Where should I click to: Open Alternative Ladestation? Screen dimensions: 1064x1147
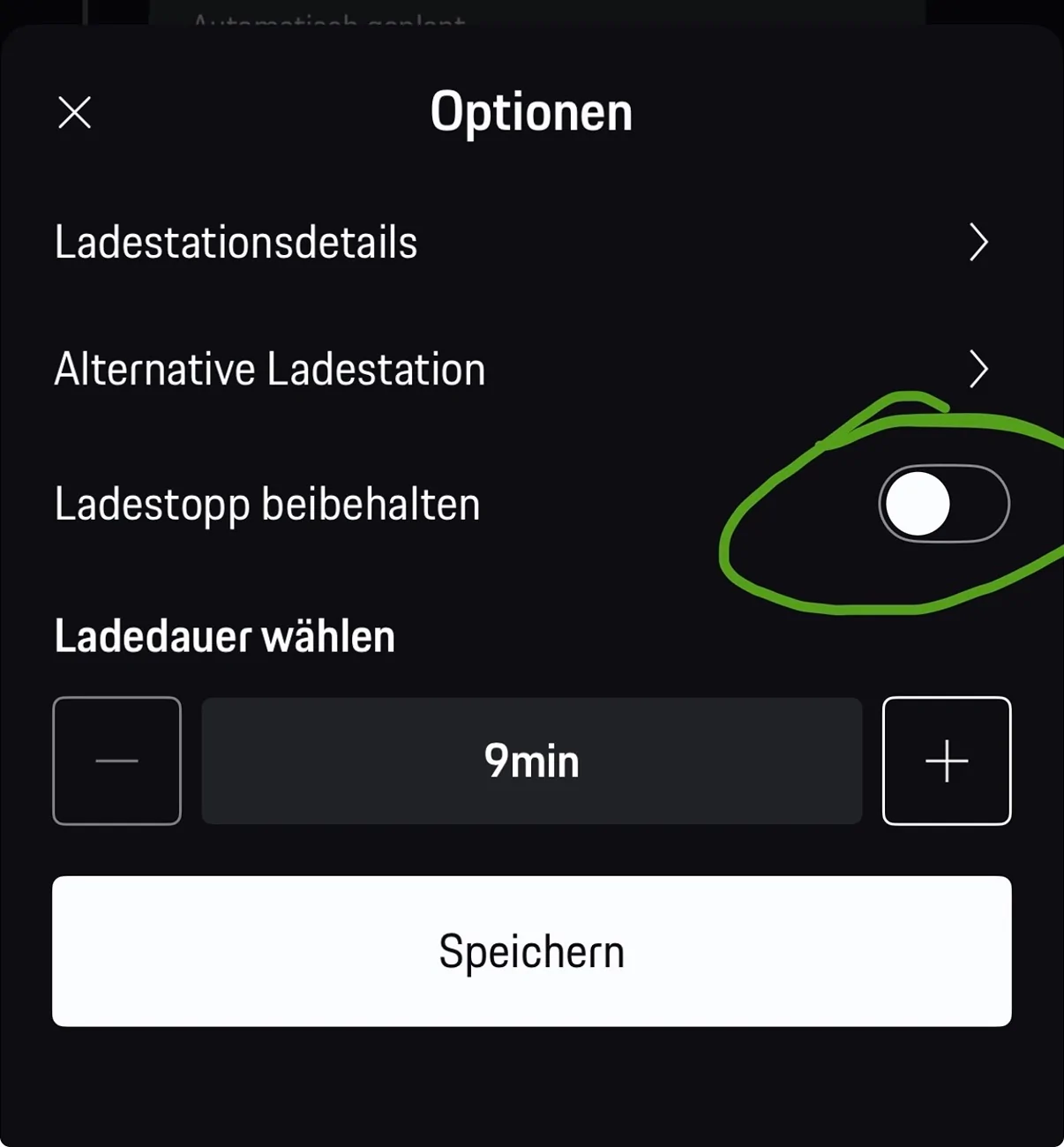click(521, 369)
